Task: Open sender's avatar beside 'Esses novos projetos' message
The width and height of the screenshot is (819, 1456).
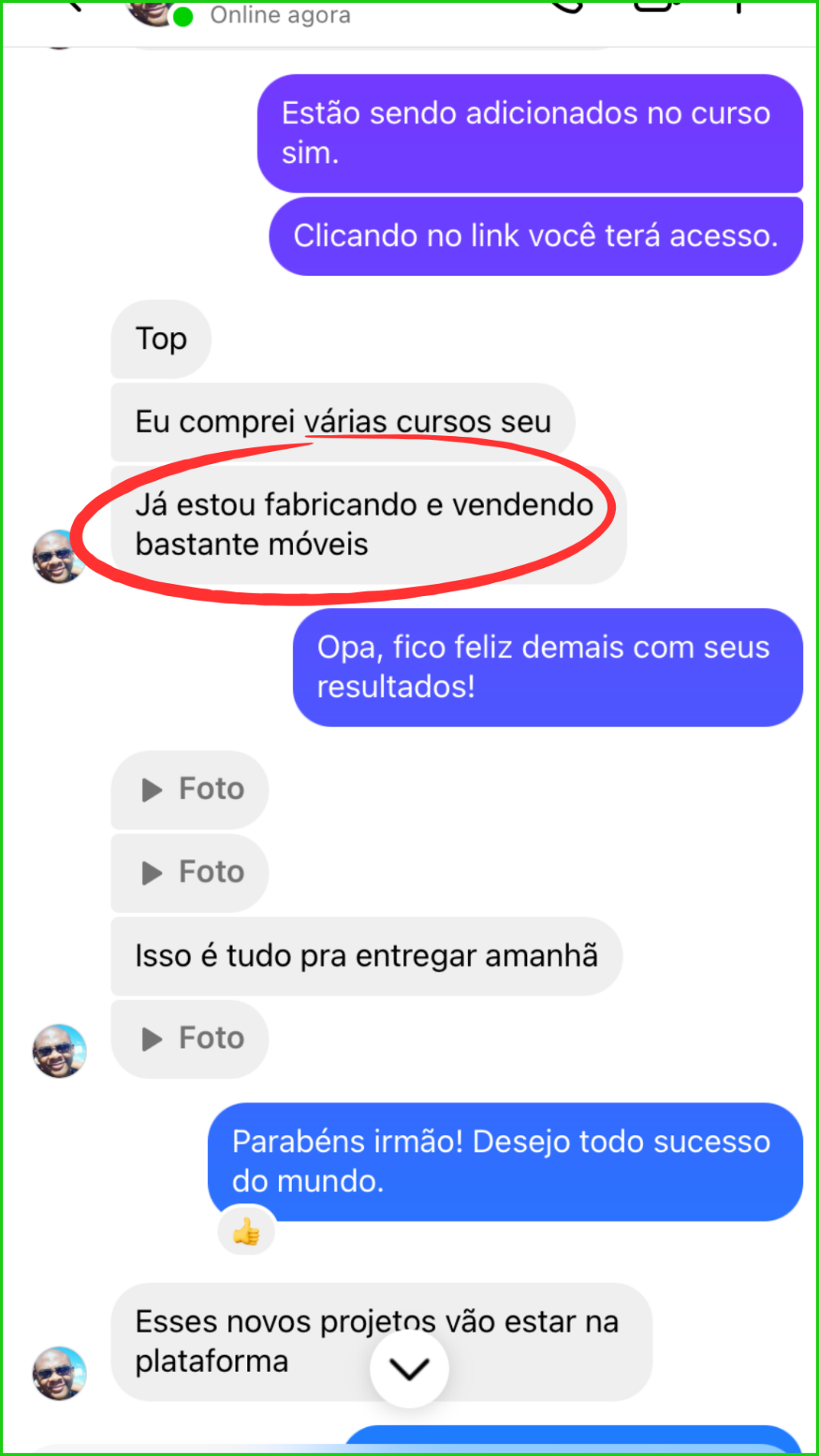Action: (59, 1373)
